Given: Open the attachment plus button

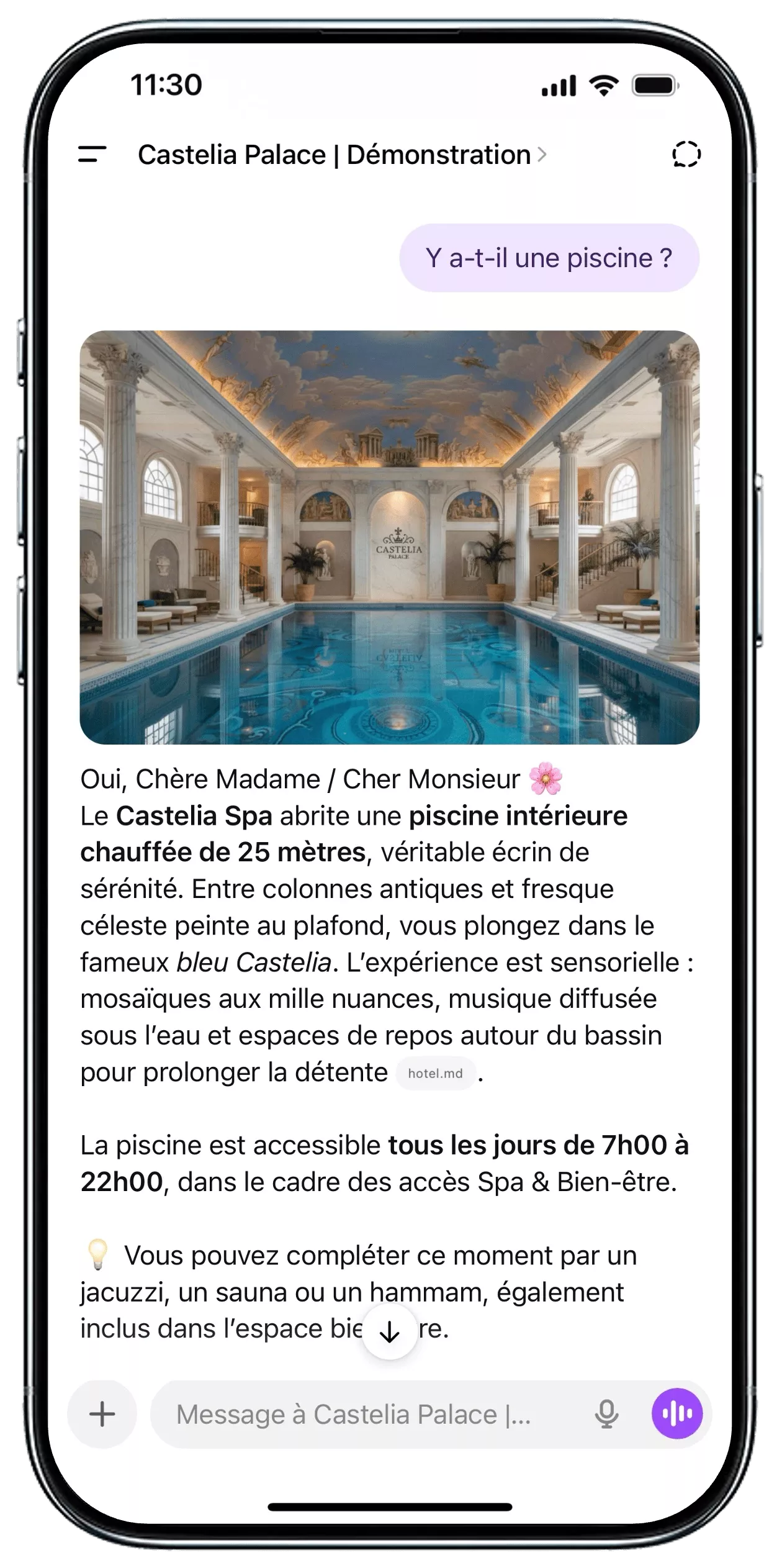Looking at the screenshot, I should click(x=102, y=1414).
